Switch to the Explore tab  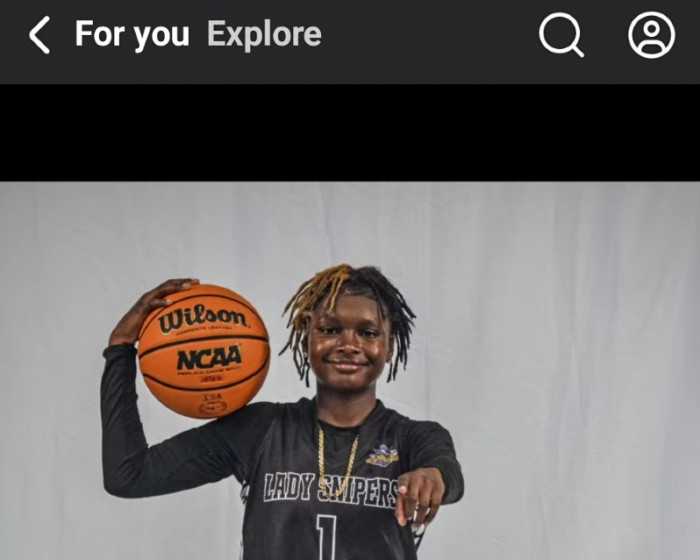tap(264, 35)
